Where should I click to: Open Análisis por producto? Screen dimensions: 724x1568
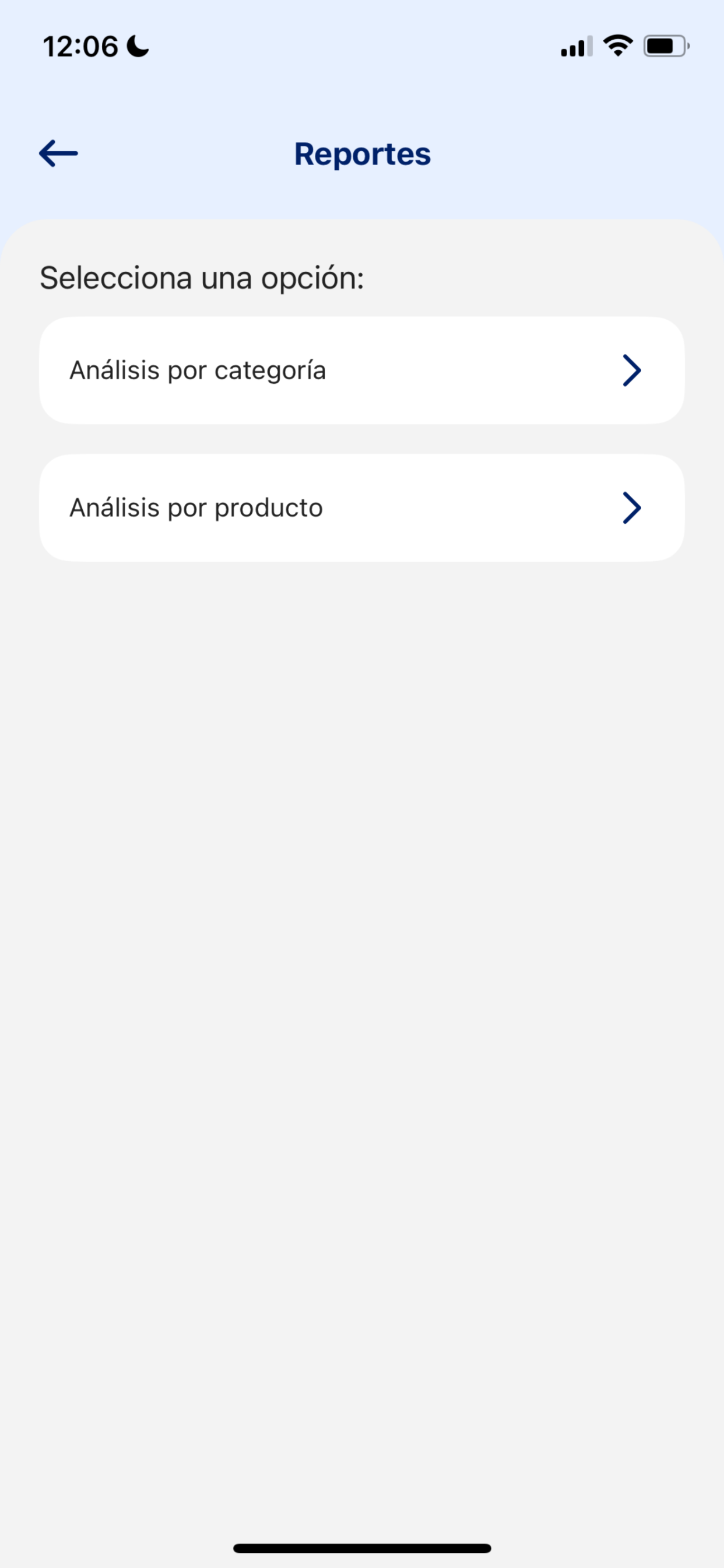(362, 508)
